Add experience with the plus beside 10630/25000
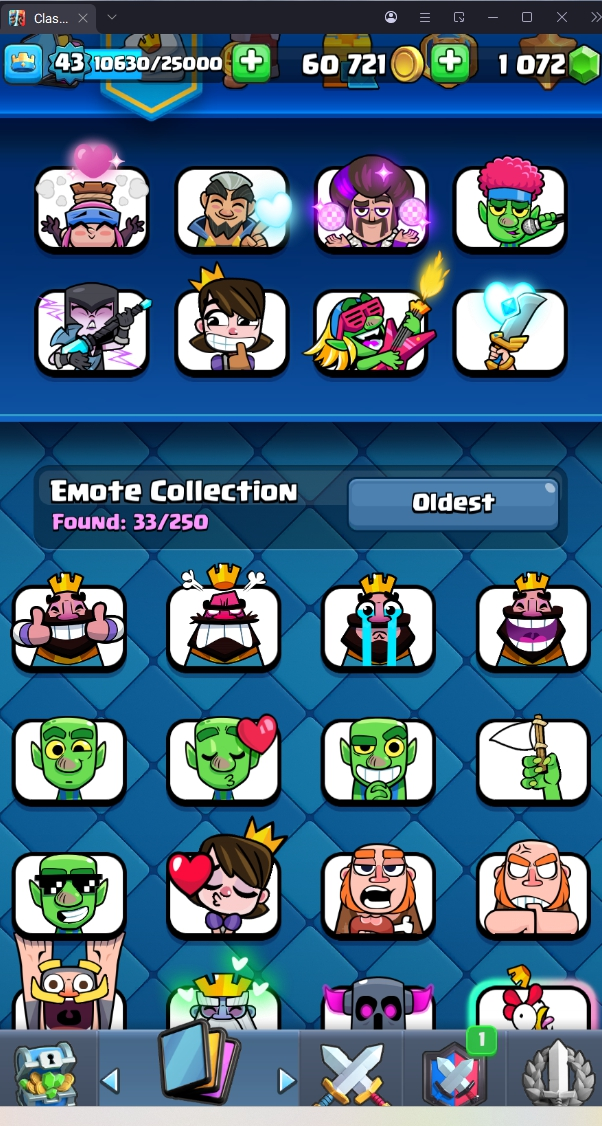Screen dimensions: 602x1126 [x=251, y=63]
